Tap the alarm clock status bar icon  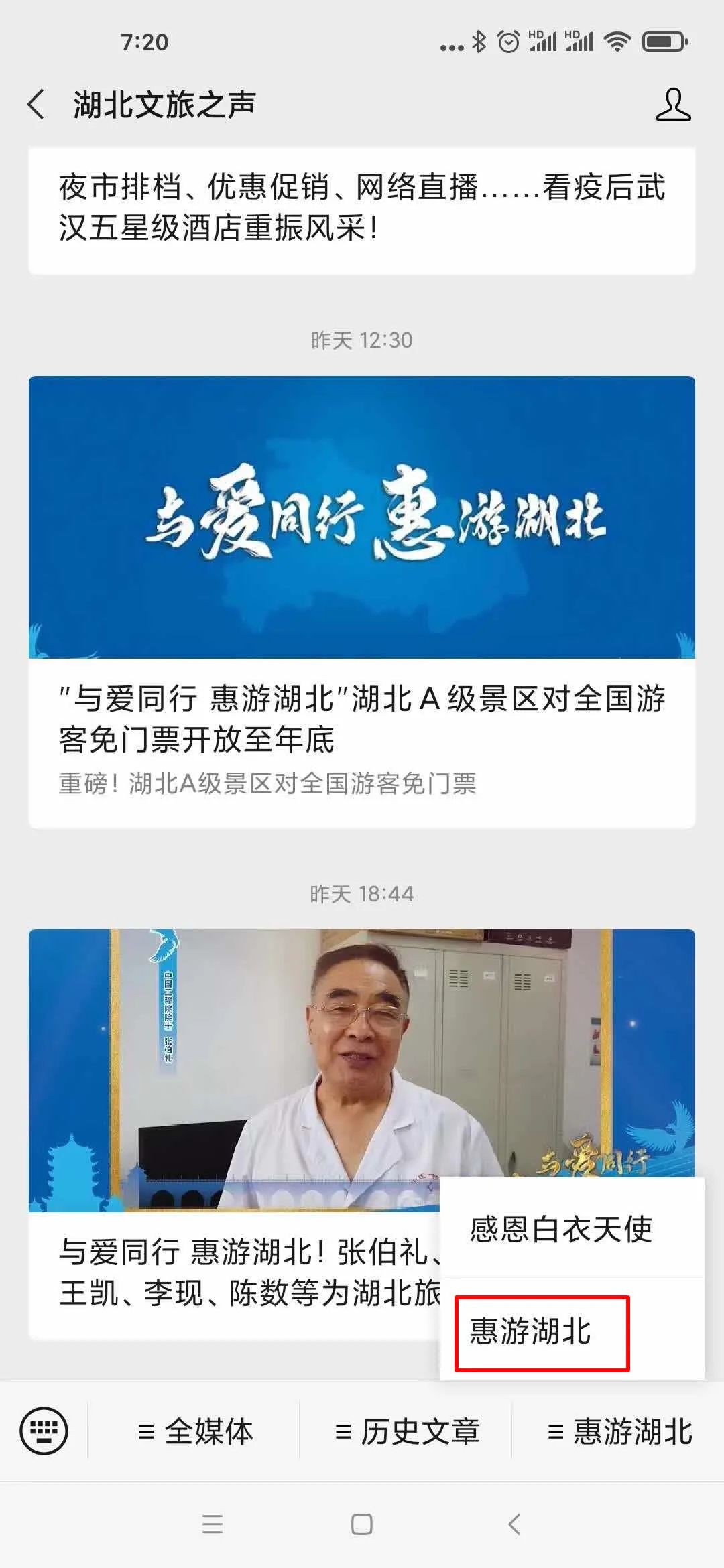click(509, 40)
